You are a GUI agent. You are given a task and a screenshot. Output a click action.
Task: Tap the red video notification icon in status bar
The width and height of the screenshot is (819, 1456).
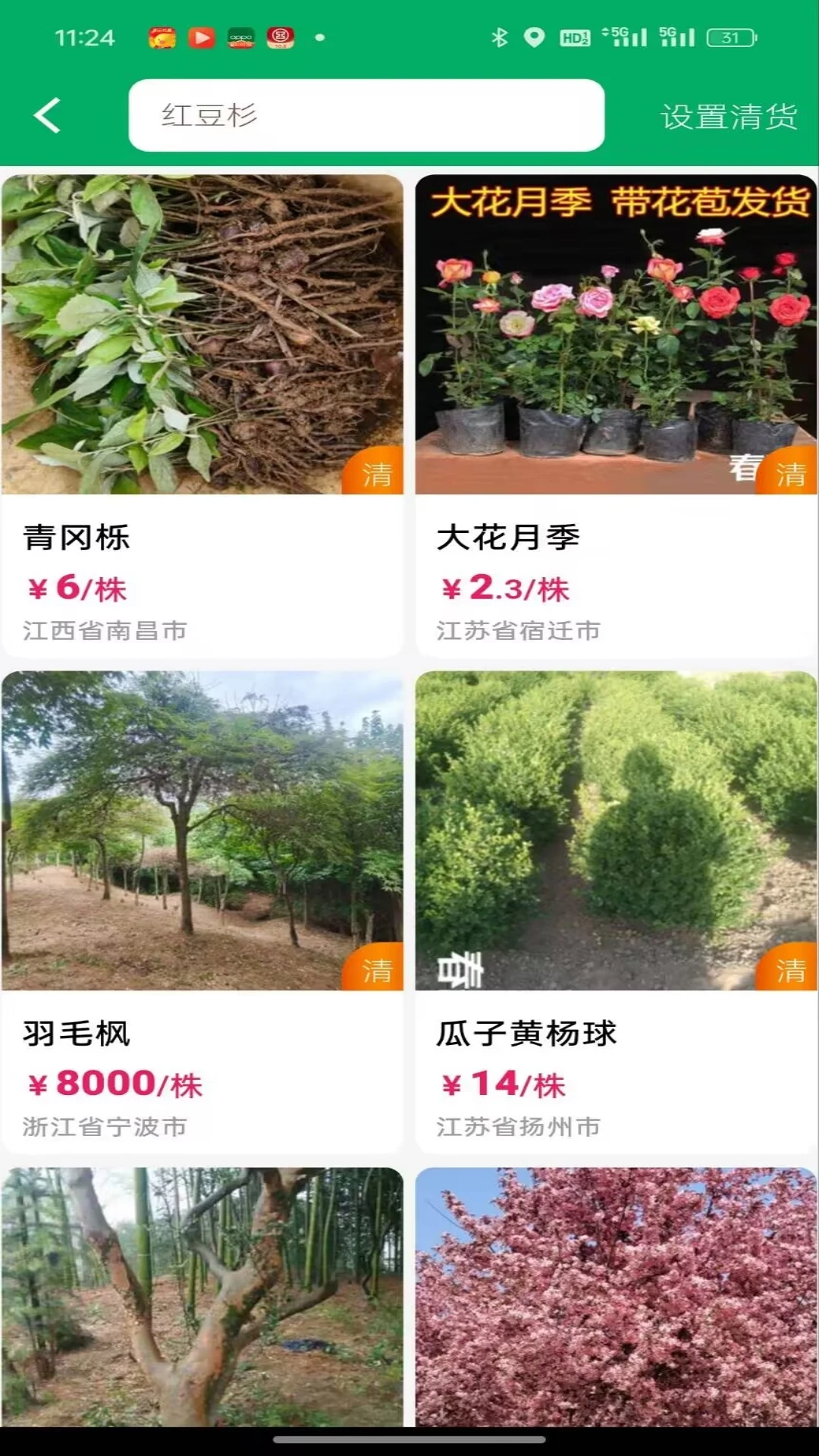199,36
